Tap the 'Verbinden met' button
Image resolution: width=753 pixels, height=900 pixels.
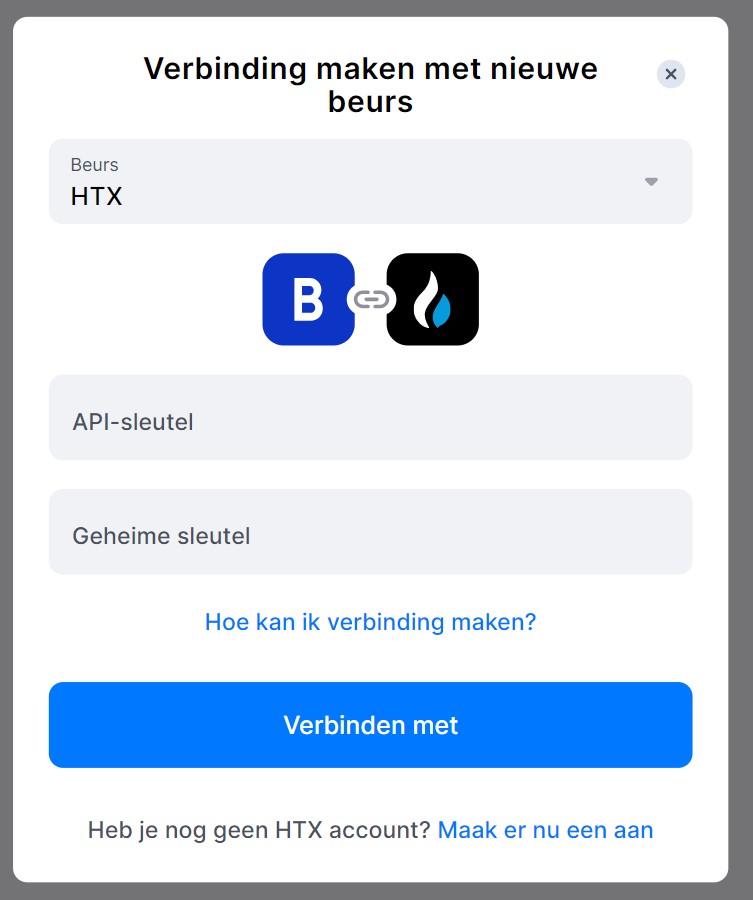coord(370,725)
